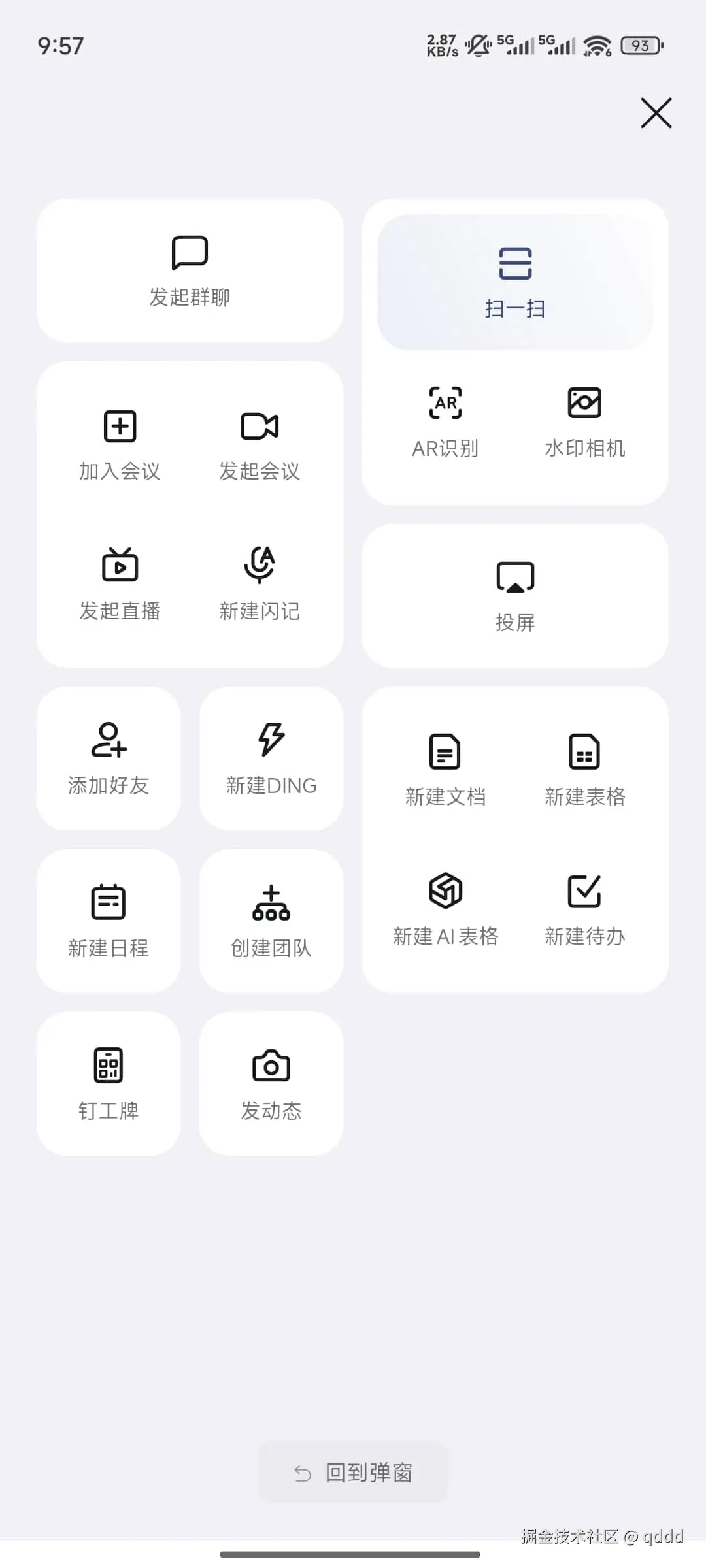Create a to-do item via 新建待办
Screen dimensions: 706x1568
[x=585, y=908]
